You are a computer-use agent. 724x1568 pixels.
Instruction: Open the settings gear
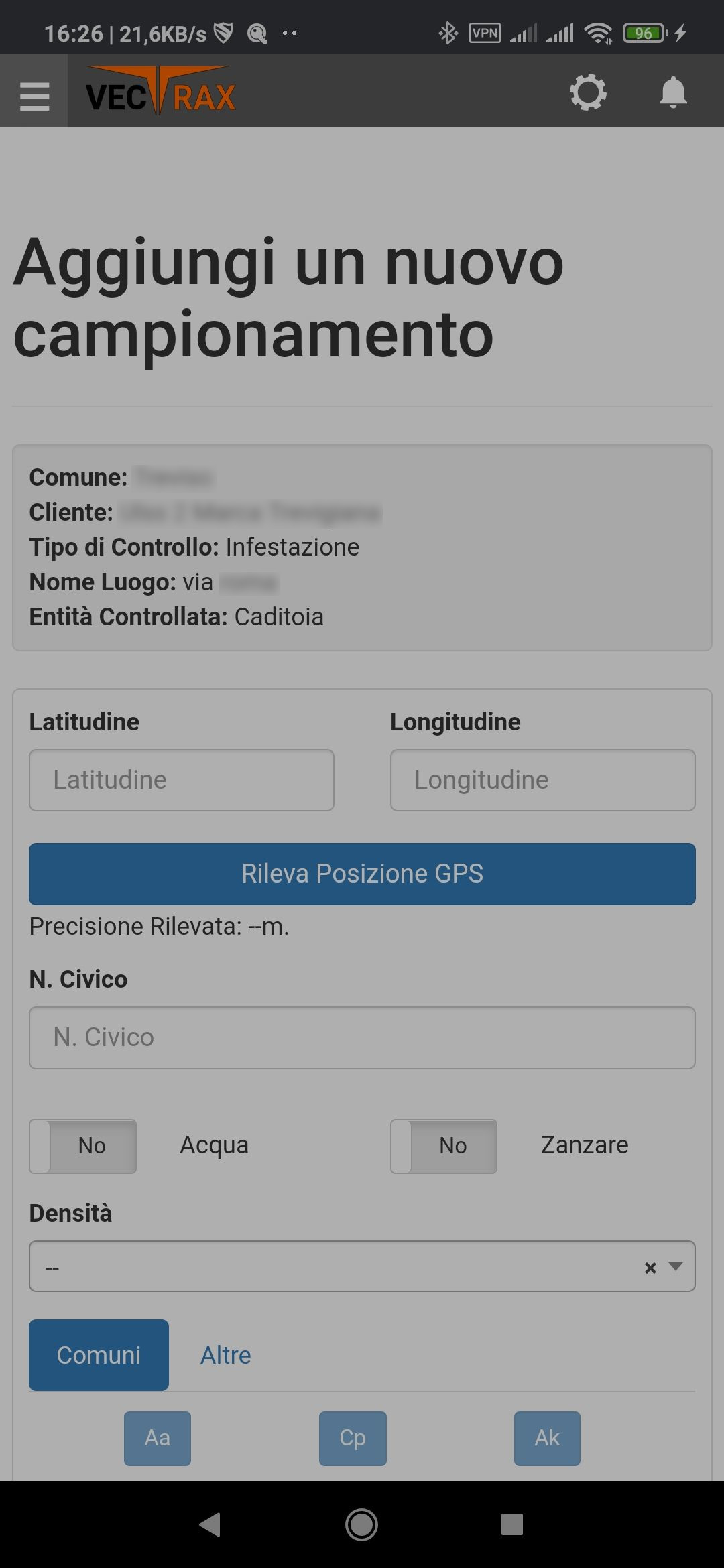pos(588,92)
